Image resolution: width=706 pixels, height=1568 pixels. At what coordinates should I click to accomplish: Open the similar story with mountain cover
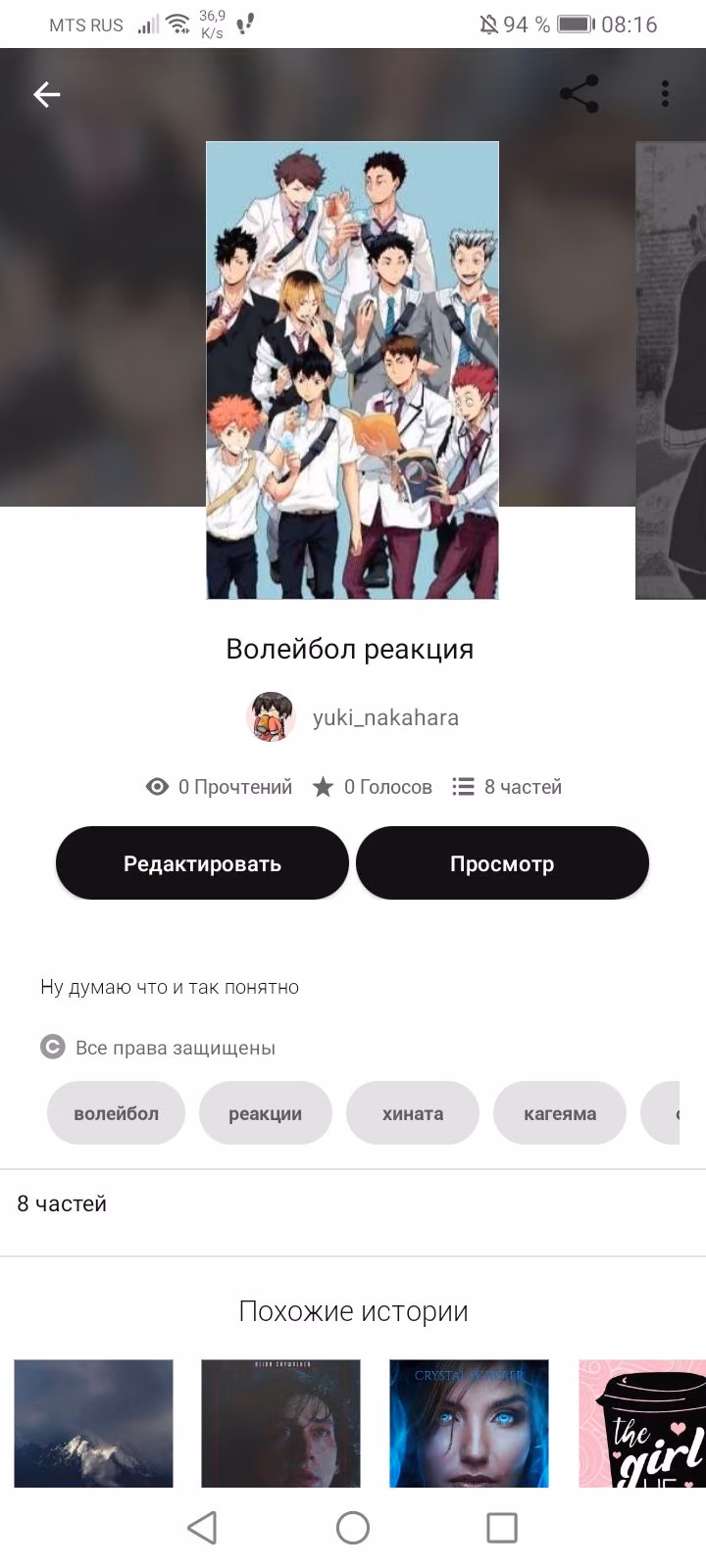click(93, 1423)
